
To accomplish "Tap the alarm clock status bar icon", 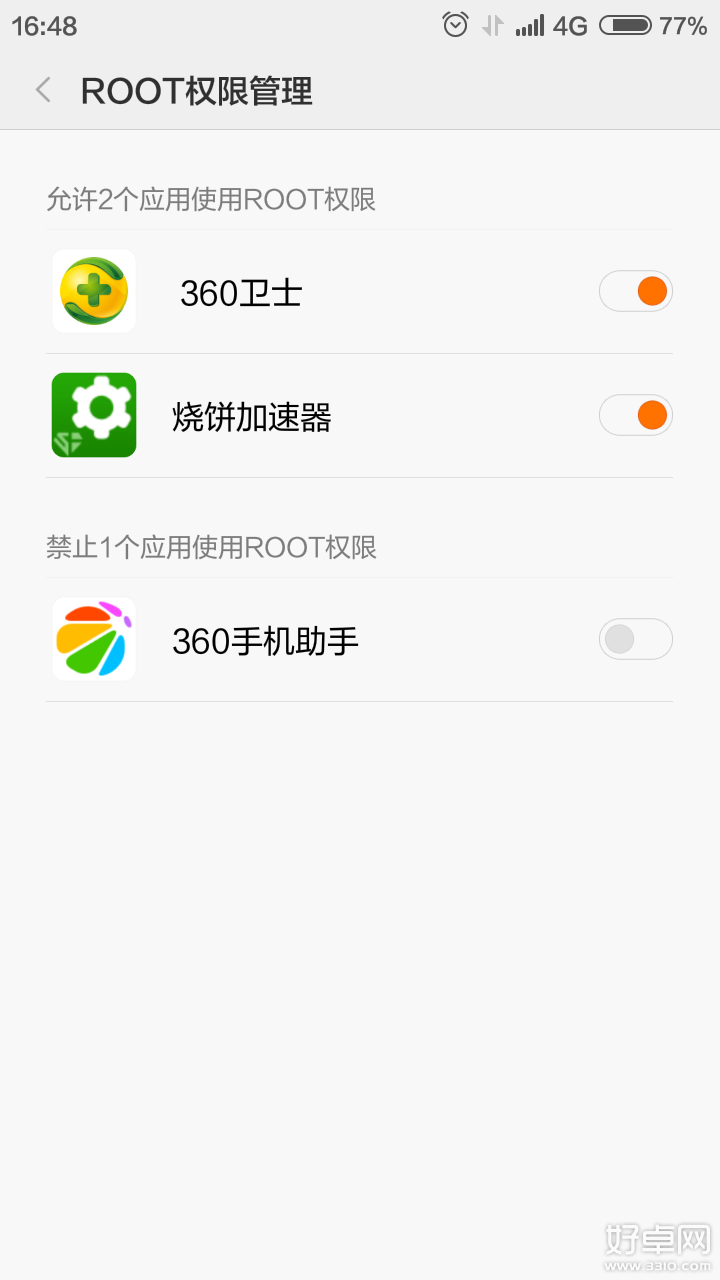I will (x=455, y=25).
